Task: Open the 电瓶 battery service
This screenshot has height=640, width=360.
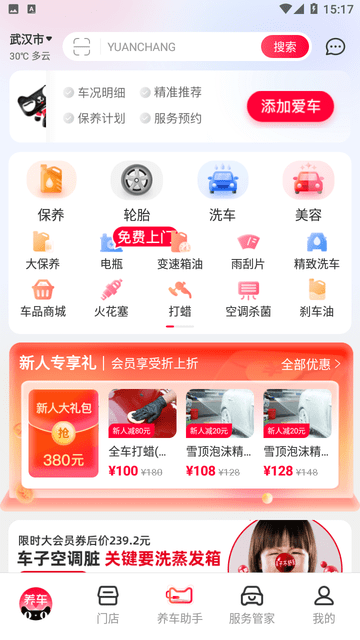Action: point(111,251)
